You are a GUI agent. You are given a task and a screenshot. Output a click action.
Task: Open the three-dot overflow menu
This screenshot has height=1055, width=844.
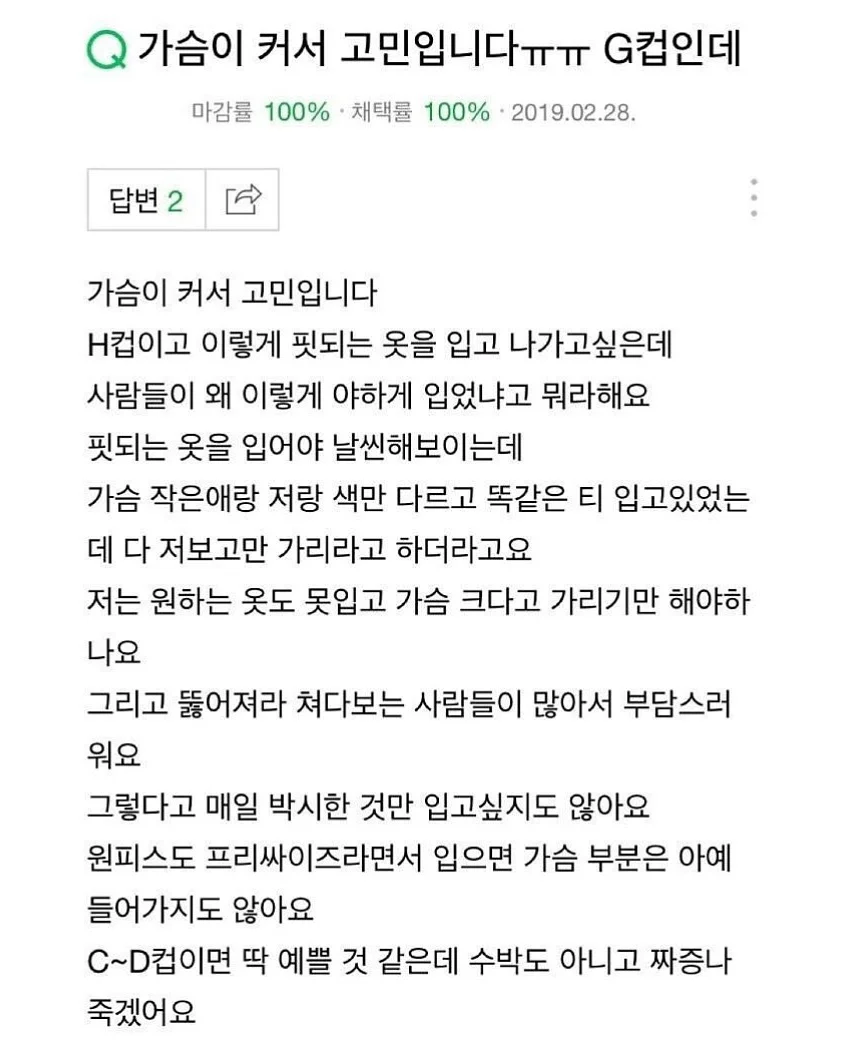tap(753, 198)
